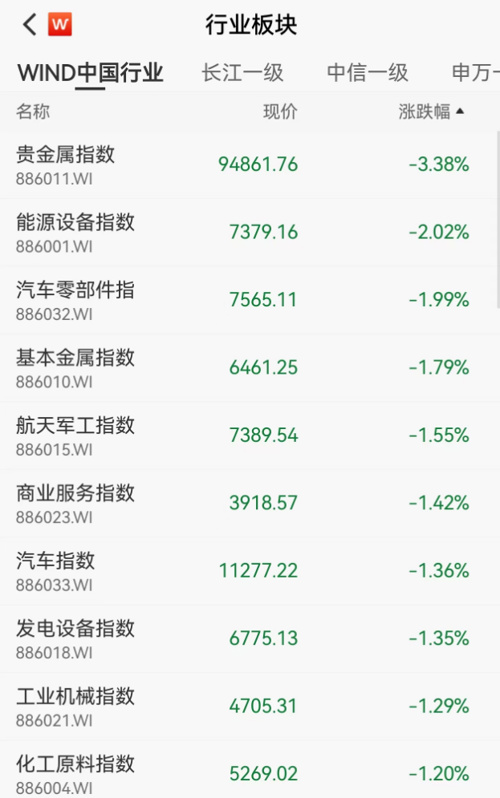Screen dimensions: 500x798
Task: Open 基本金属指数 row
Action: tap(250, 368)
